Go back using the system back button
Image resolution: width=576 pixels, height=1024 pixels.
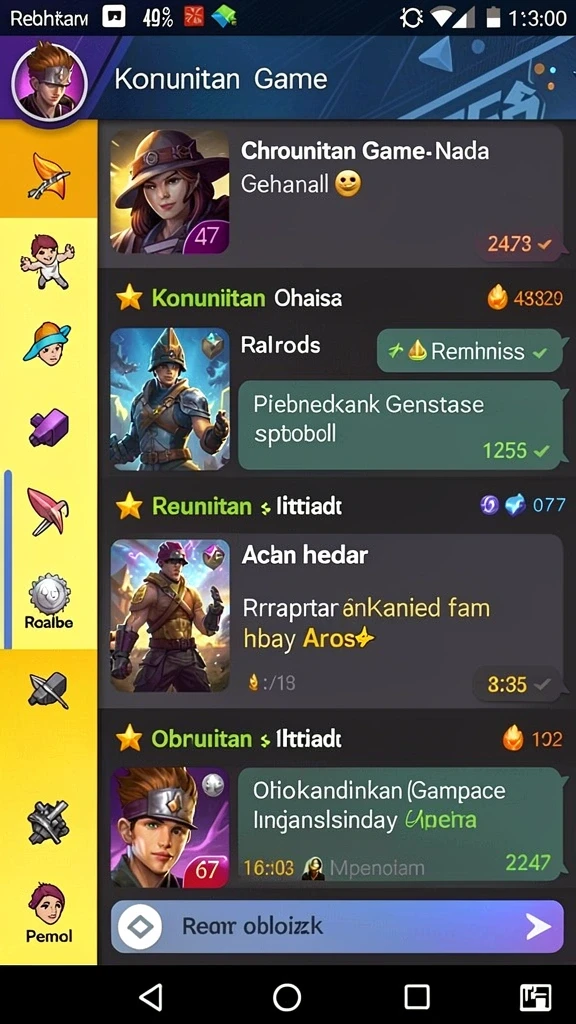(x=152, y=997)
